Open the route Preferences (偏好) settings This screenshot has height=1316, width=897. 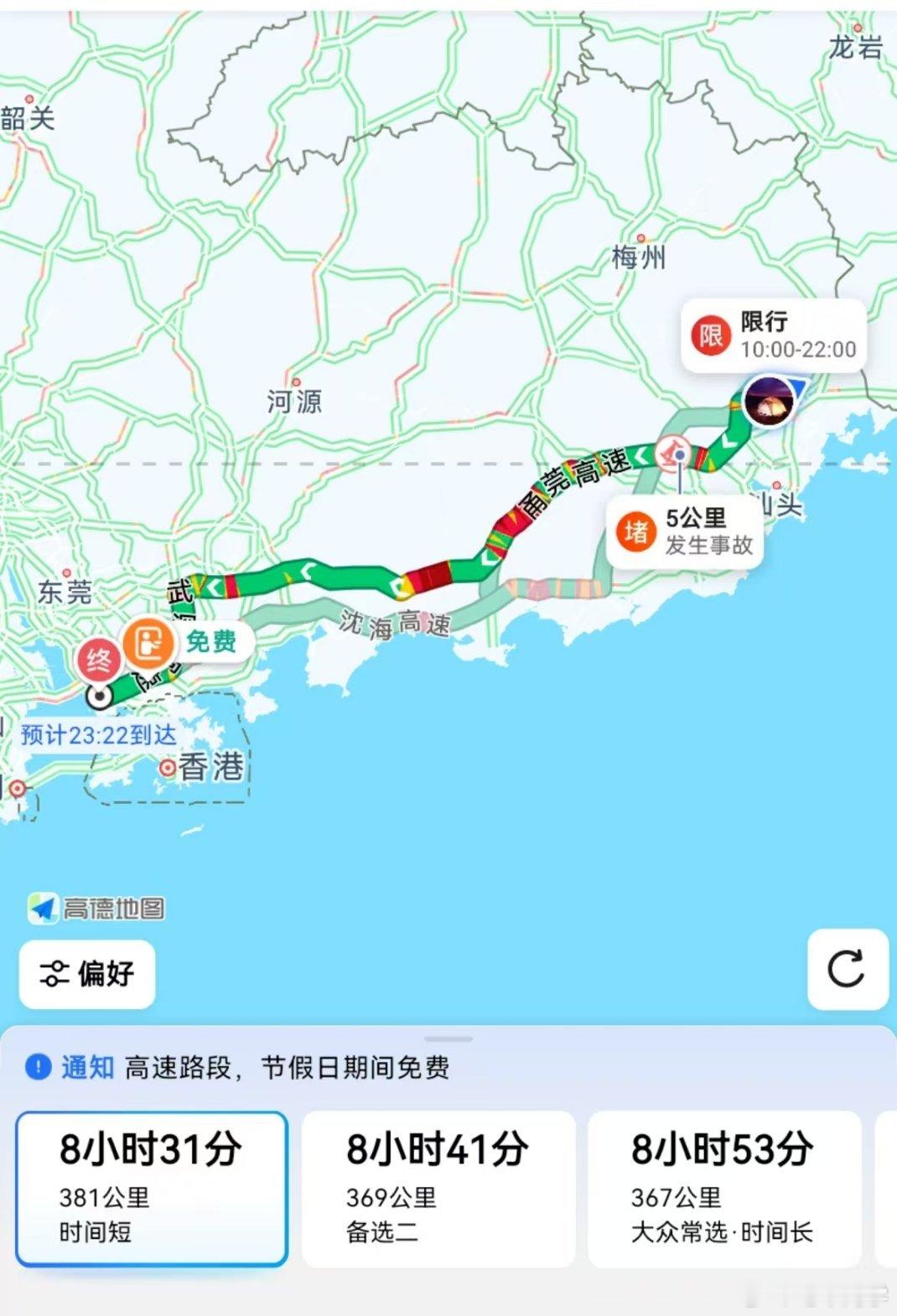point(85,975)
